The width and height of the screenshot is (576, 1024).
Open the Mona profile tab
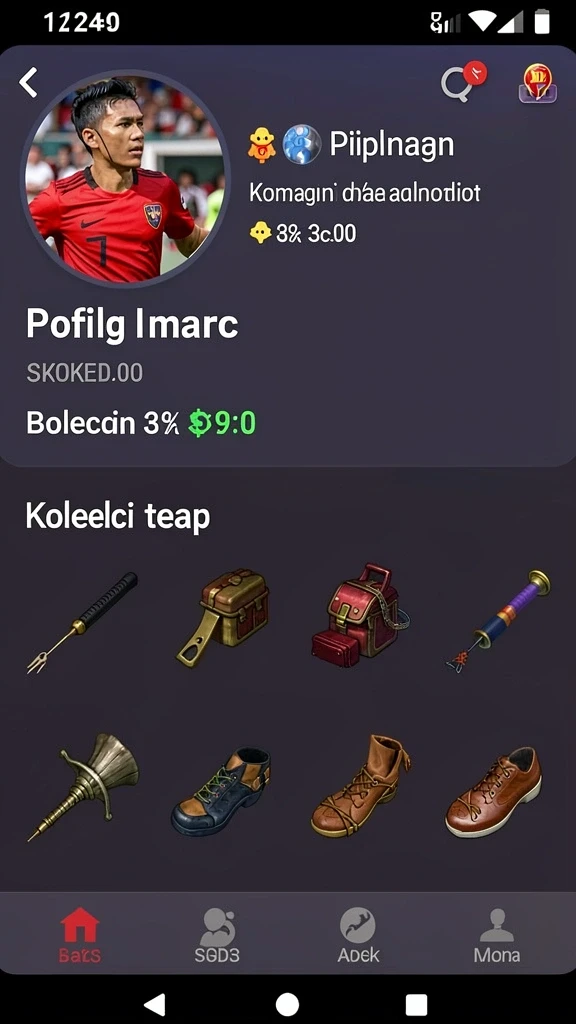(497, 935)
